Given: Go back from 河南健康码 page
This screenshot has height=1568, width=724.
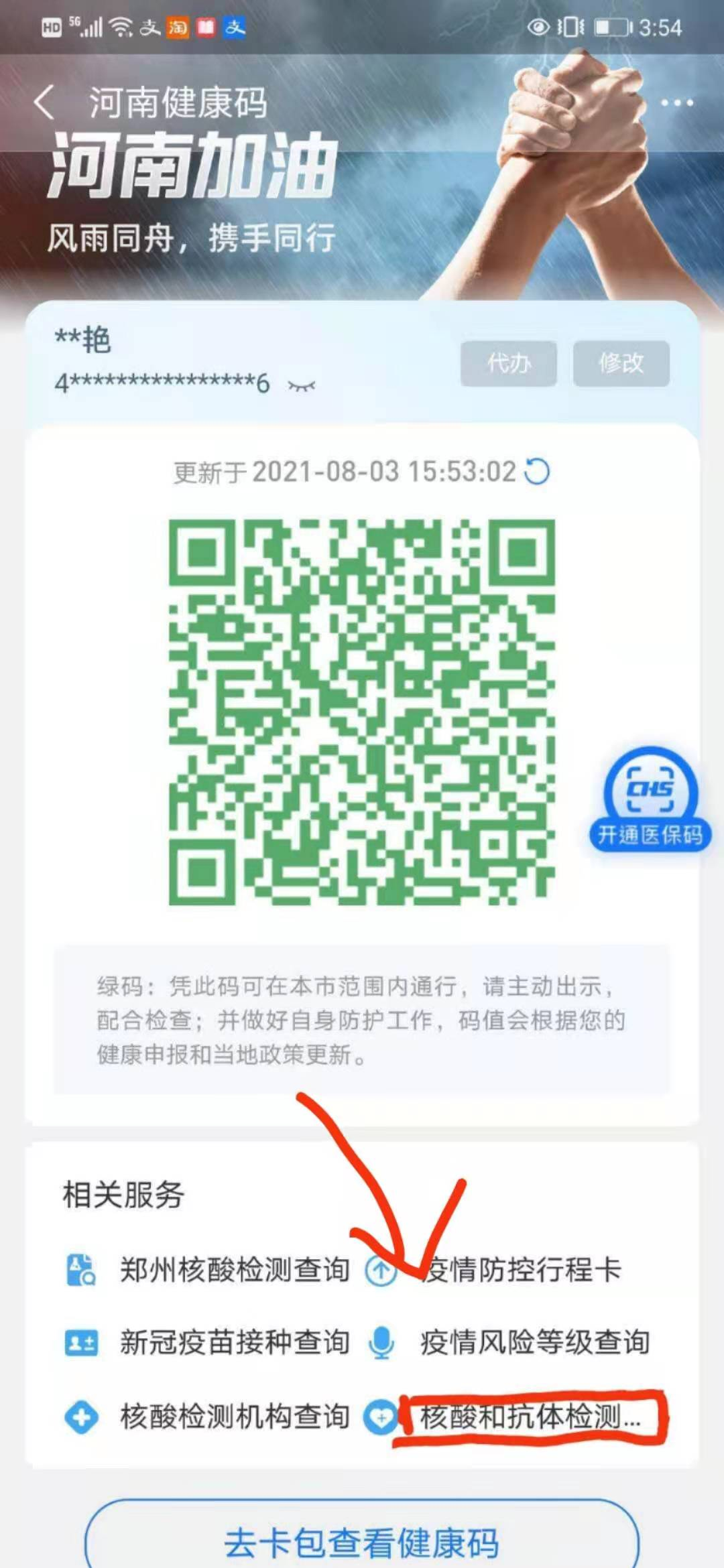Looking at the screenshot, I should coord(44,103).
